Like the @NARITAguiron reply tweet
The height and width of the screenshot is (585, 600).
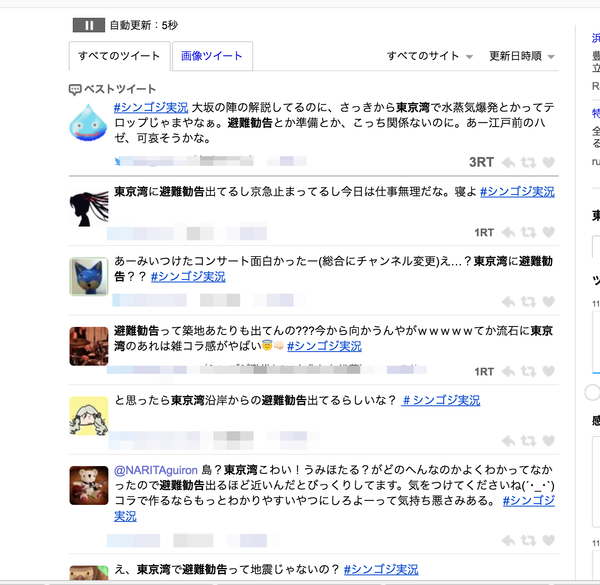click(548, 541)
